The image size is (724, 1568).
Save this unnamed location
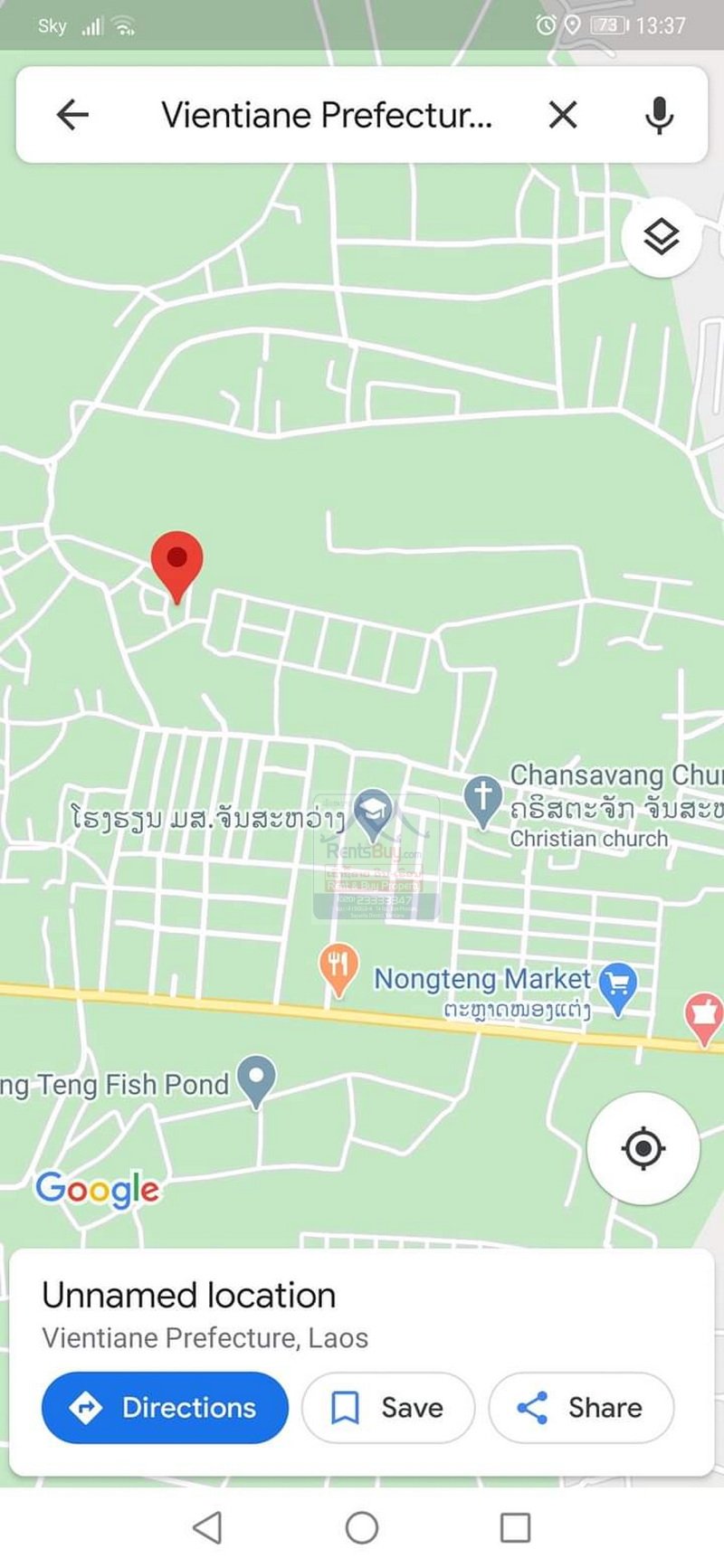(x=387, y=1407)
